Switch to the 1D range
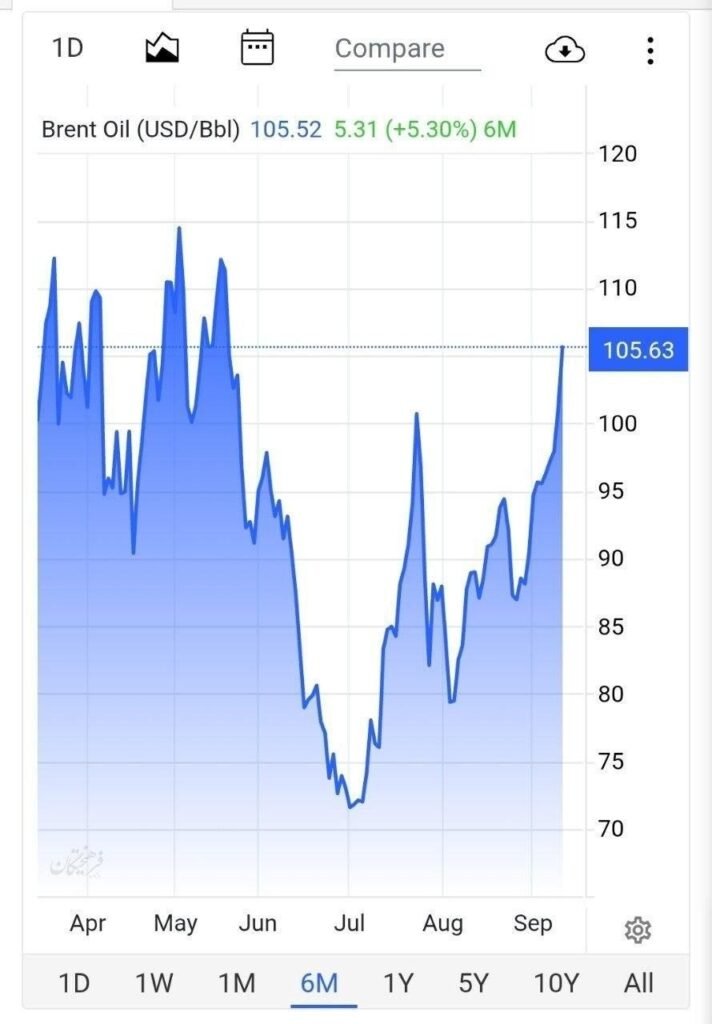The image size is (712, 1024). point(74,982)
